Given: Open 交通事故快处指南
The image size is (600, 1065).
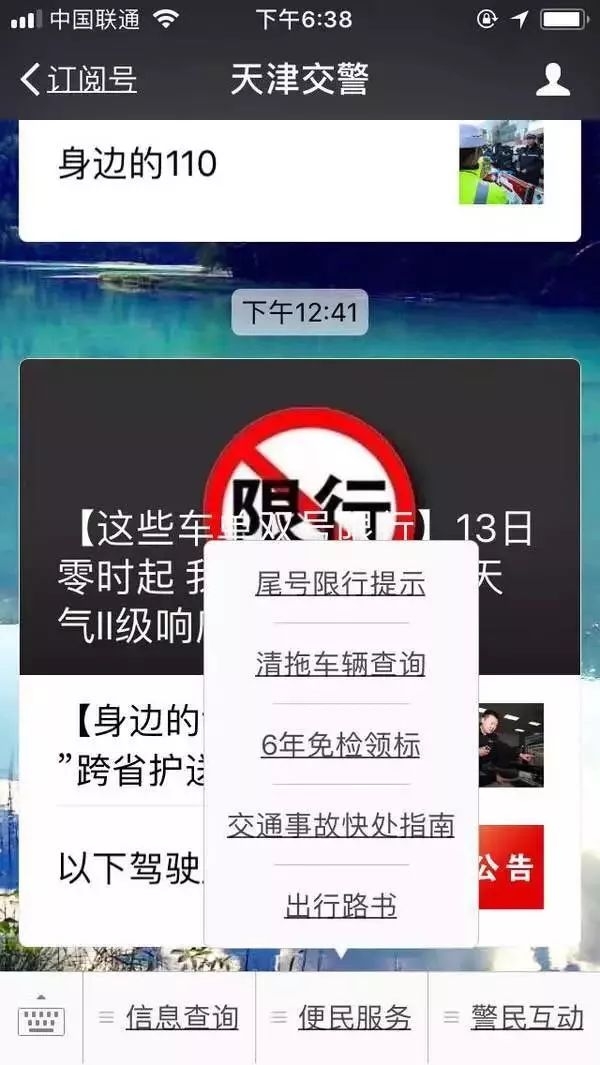Looking at the screenshot, I should pyautogui.click(x=340, y=825).
